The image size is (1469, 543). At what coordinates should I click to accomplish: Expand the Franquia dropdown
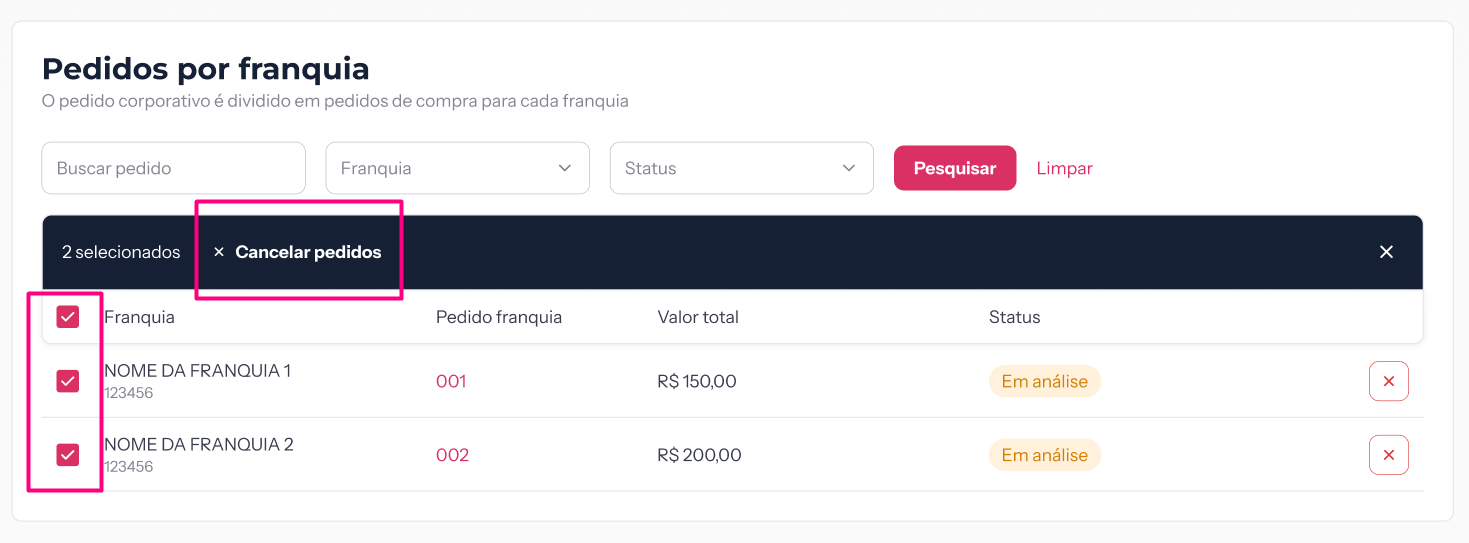coord(457,168)
